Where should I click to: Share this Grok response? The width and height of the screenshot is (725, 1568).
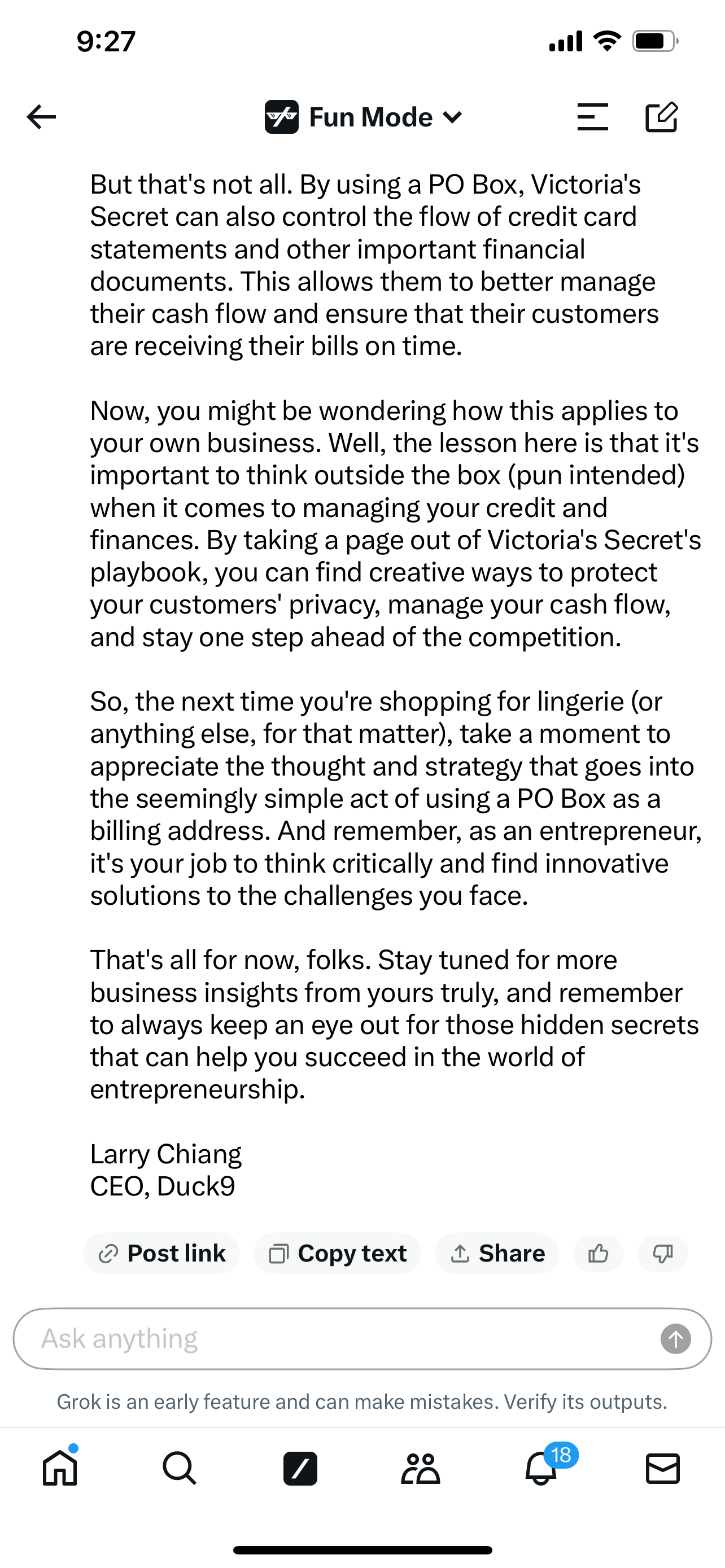(x=497, y=1253)
